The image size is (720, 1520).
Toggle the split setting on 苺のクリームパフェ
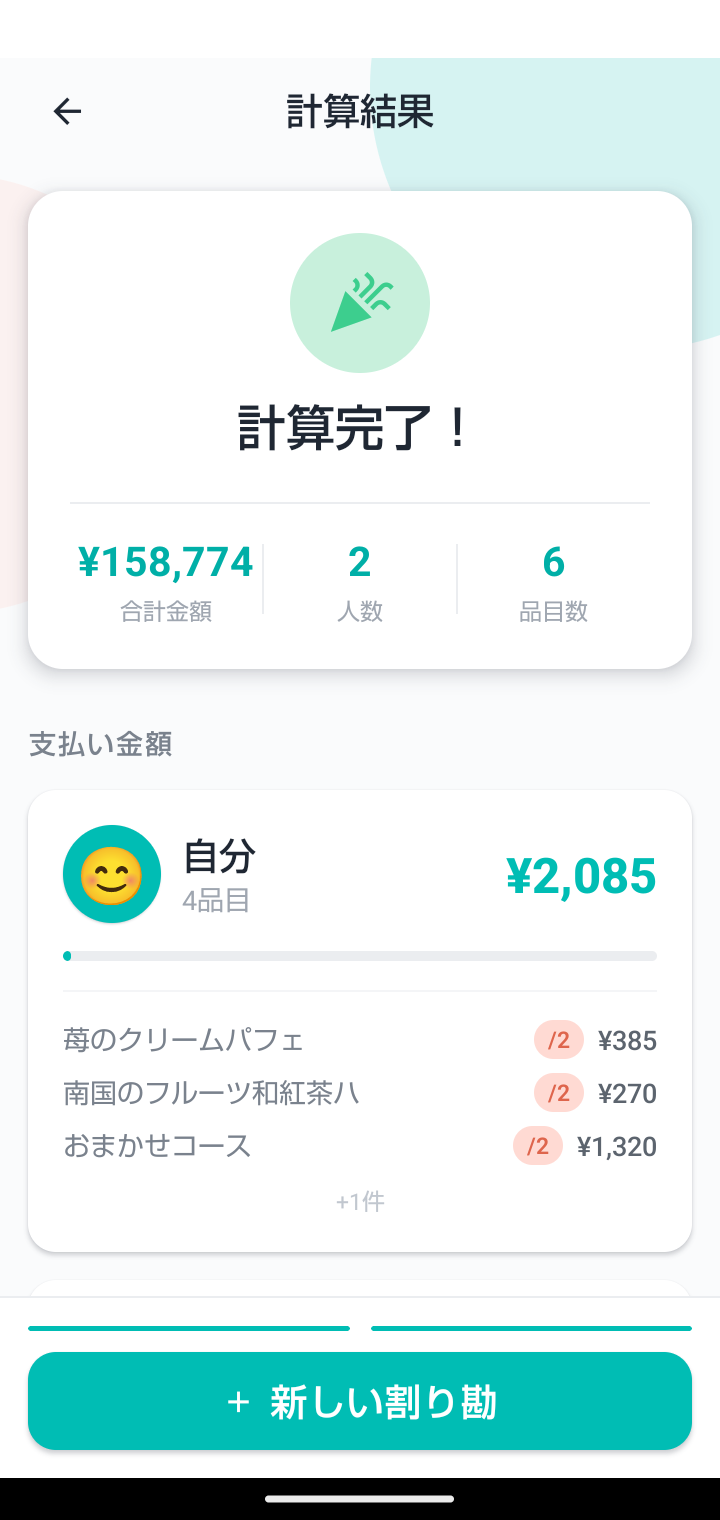click(558, 1040)
